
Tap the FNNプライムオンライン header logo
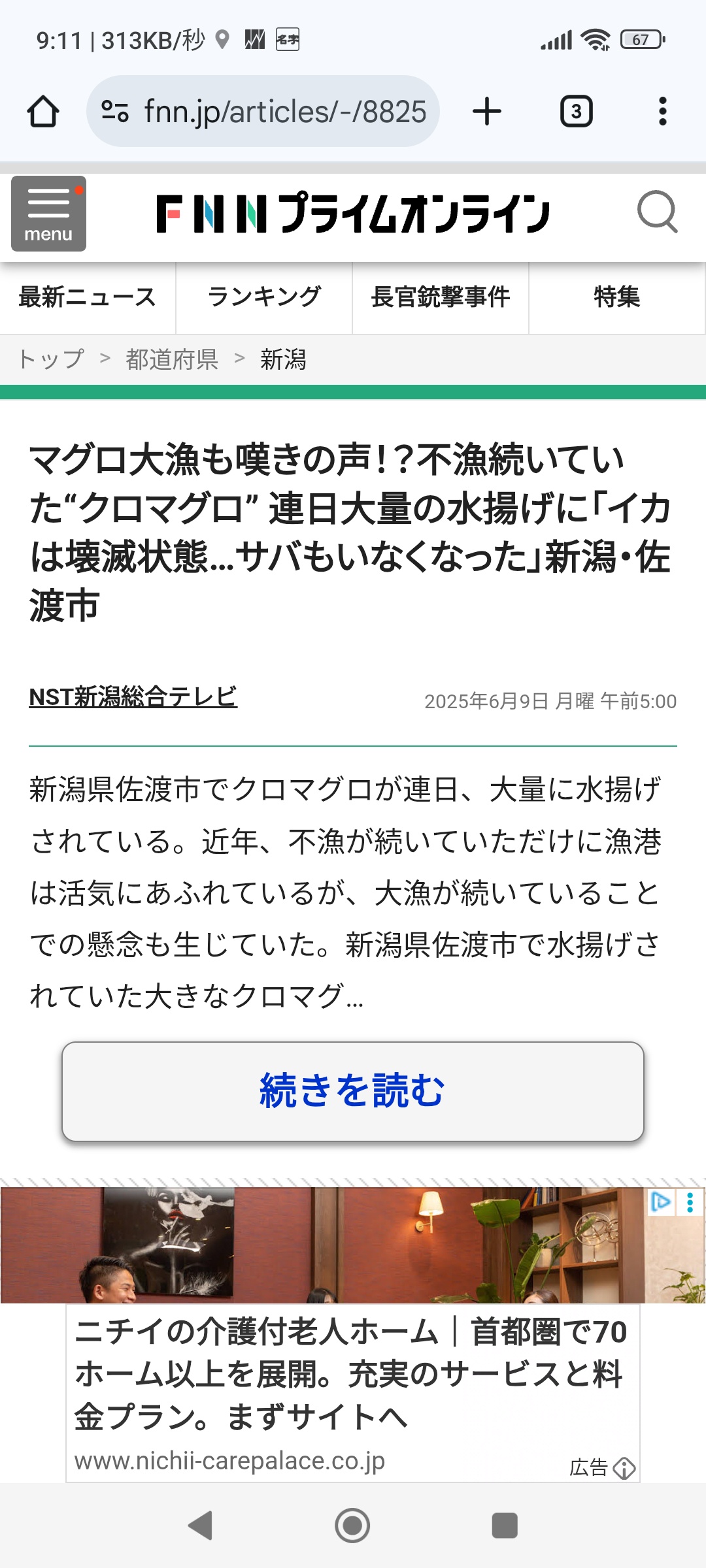(x=353, y=213)
